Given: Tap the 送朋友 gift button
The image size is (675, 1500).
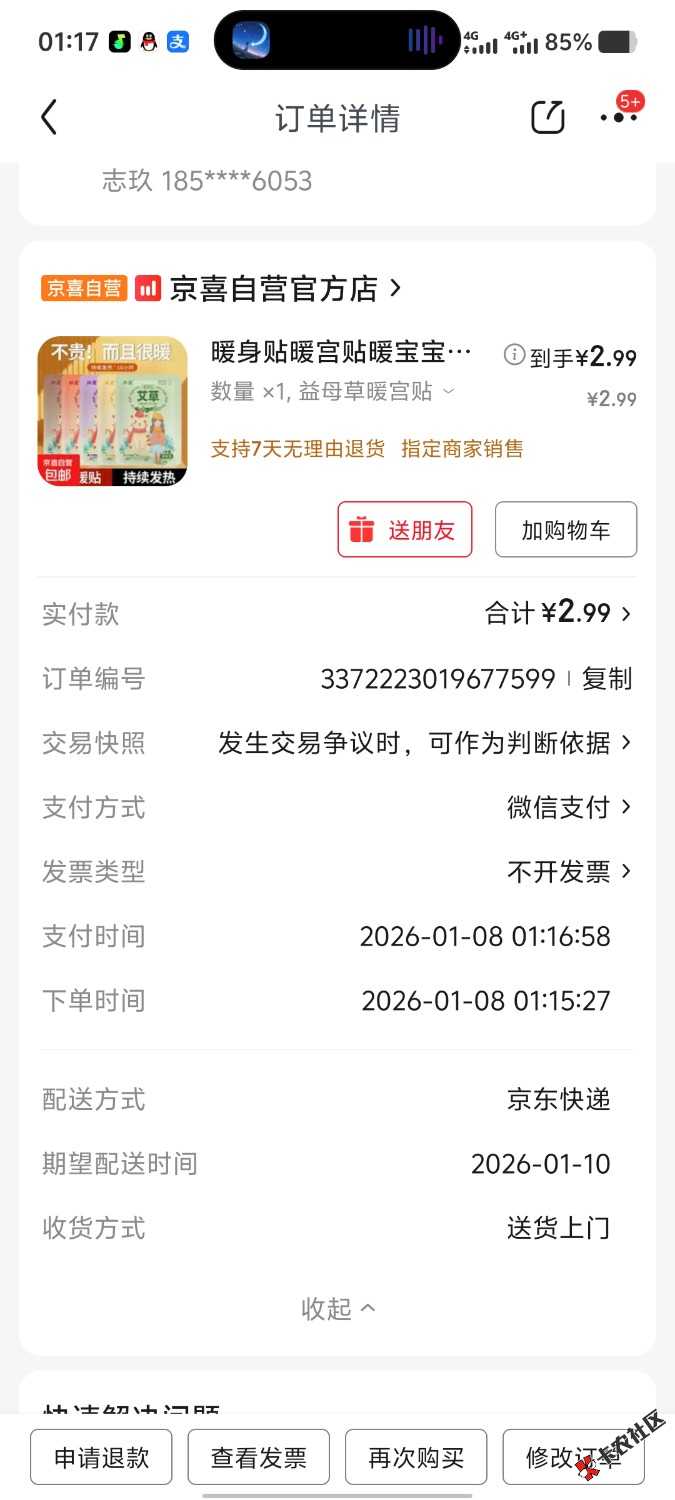Looking at the screenshot, I should pyautogui.click(x=404, y=530).
